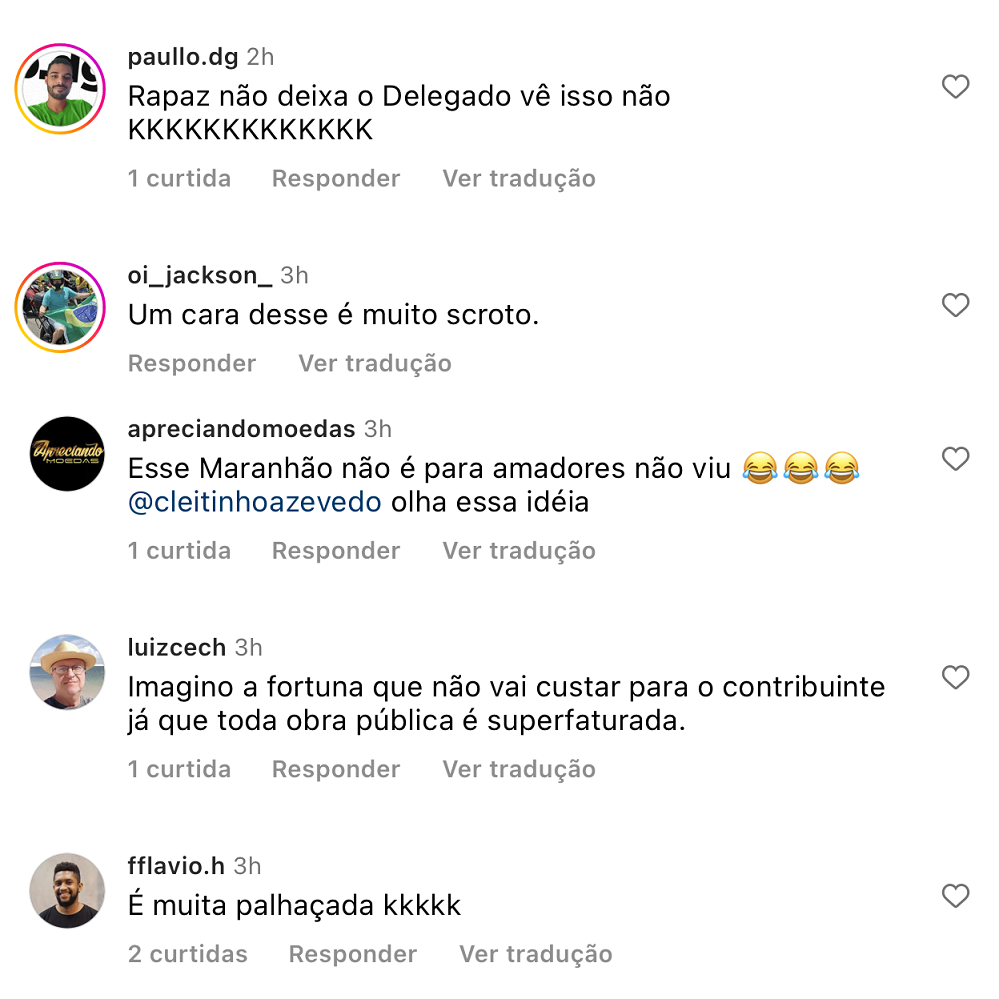This screenshot has width=999, height=999.
Task: Translate oi_jackson_'s comment
Action: tap(374, 364)
